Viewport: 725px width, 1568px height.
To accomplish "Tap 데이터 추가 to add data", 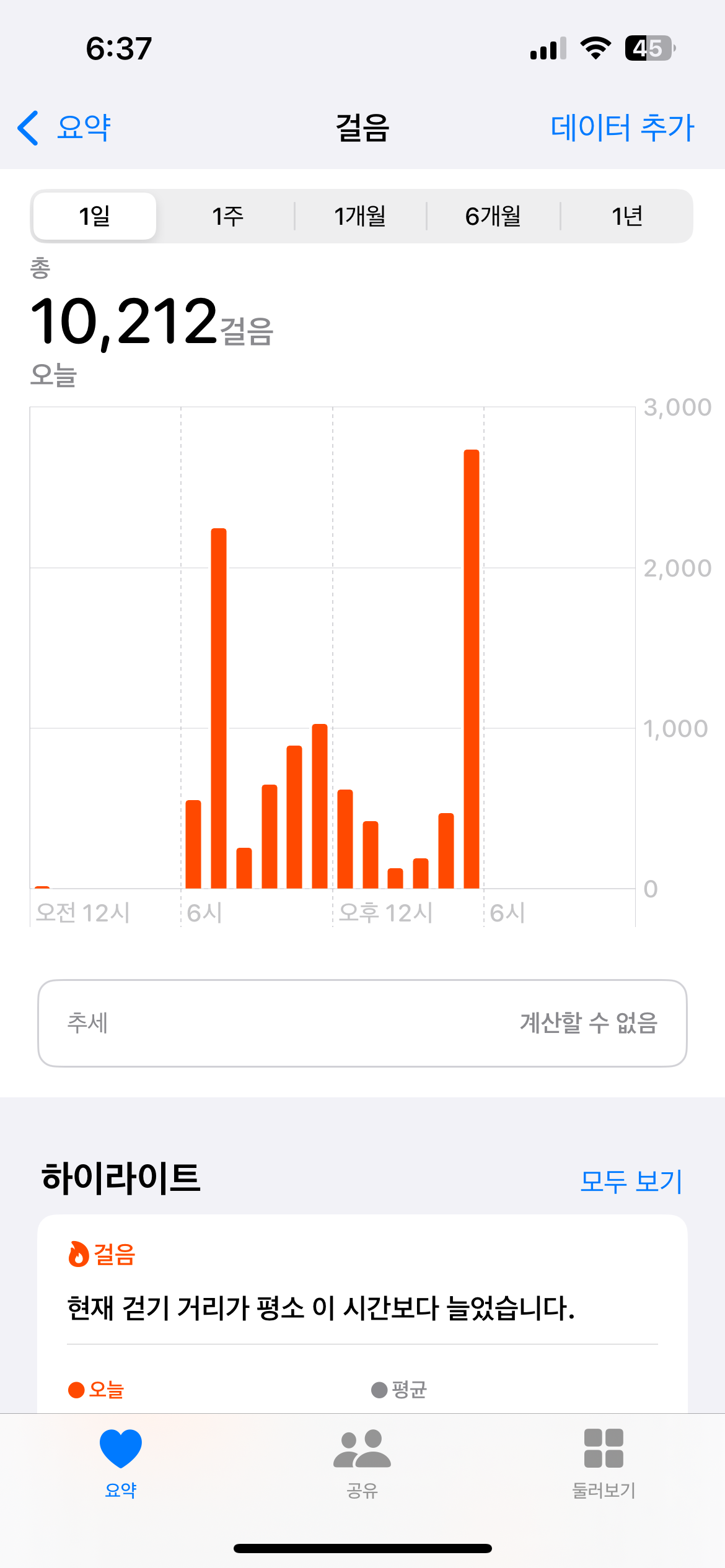I will pos(622,128).
